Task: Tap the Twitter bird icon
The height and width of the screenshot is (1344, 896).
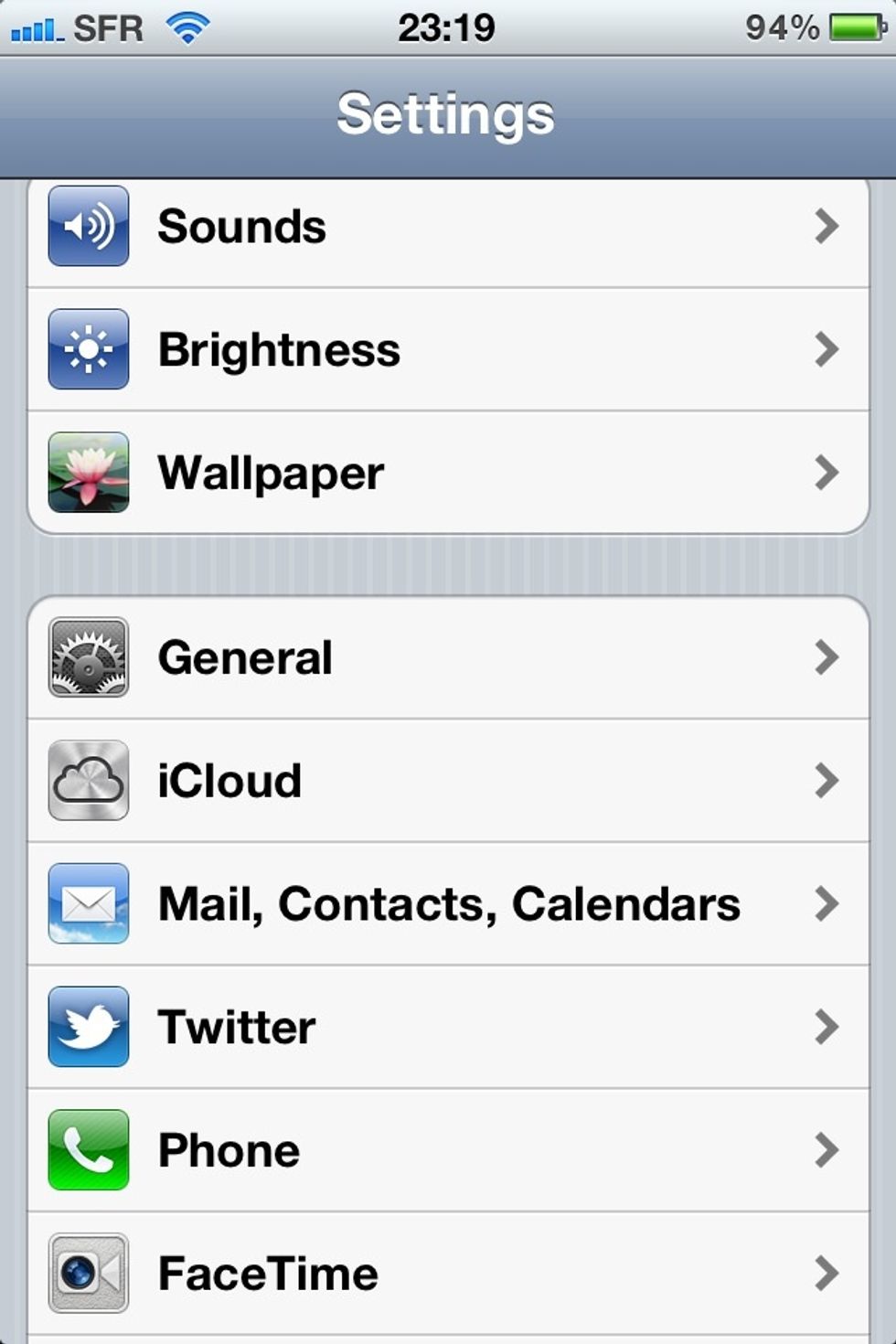Action: tap(88, 1026)
